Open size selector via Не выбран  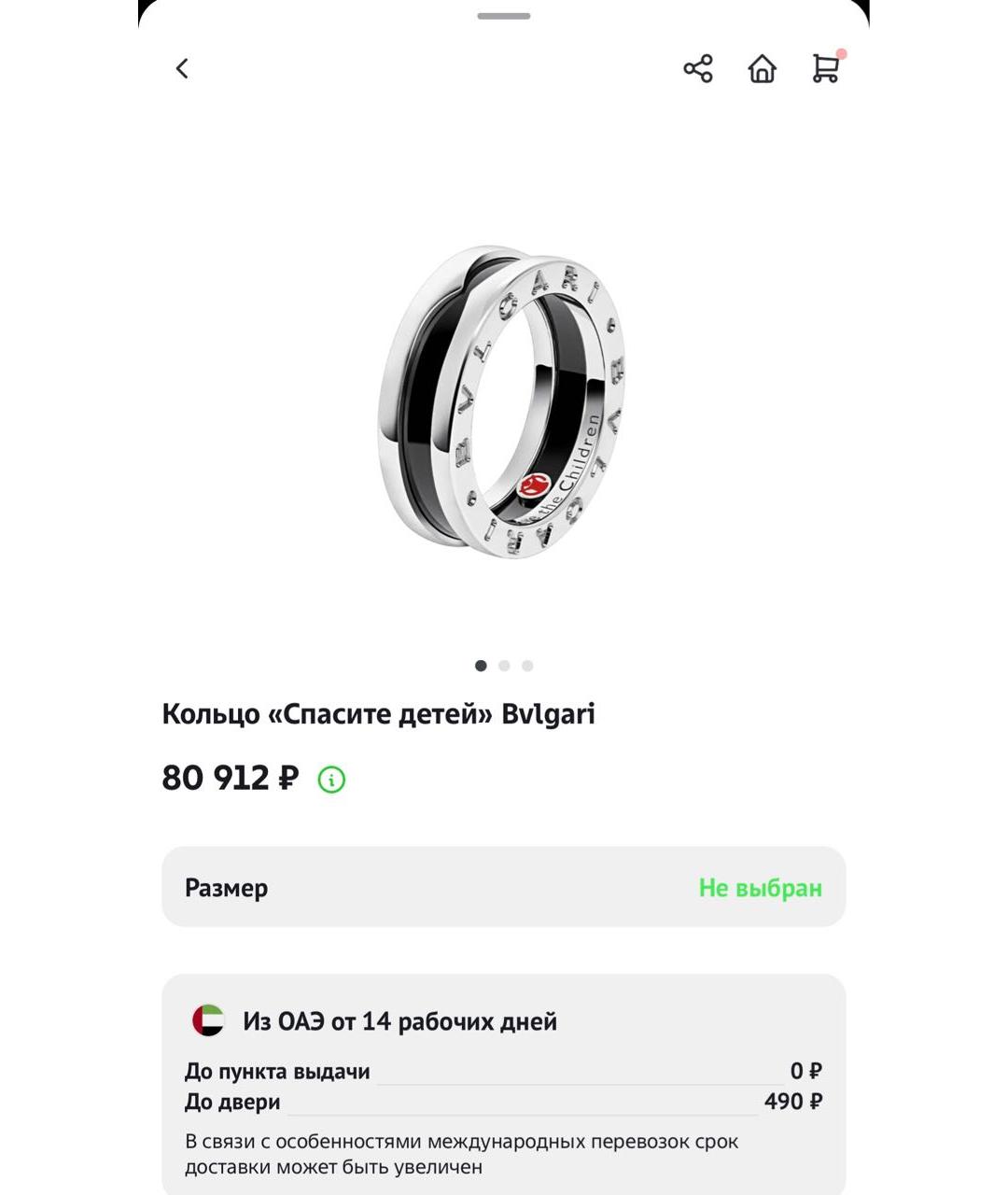click(x=760, y=888)
